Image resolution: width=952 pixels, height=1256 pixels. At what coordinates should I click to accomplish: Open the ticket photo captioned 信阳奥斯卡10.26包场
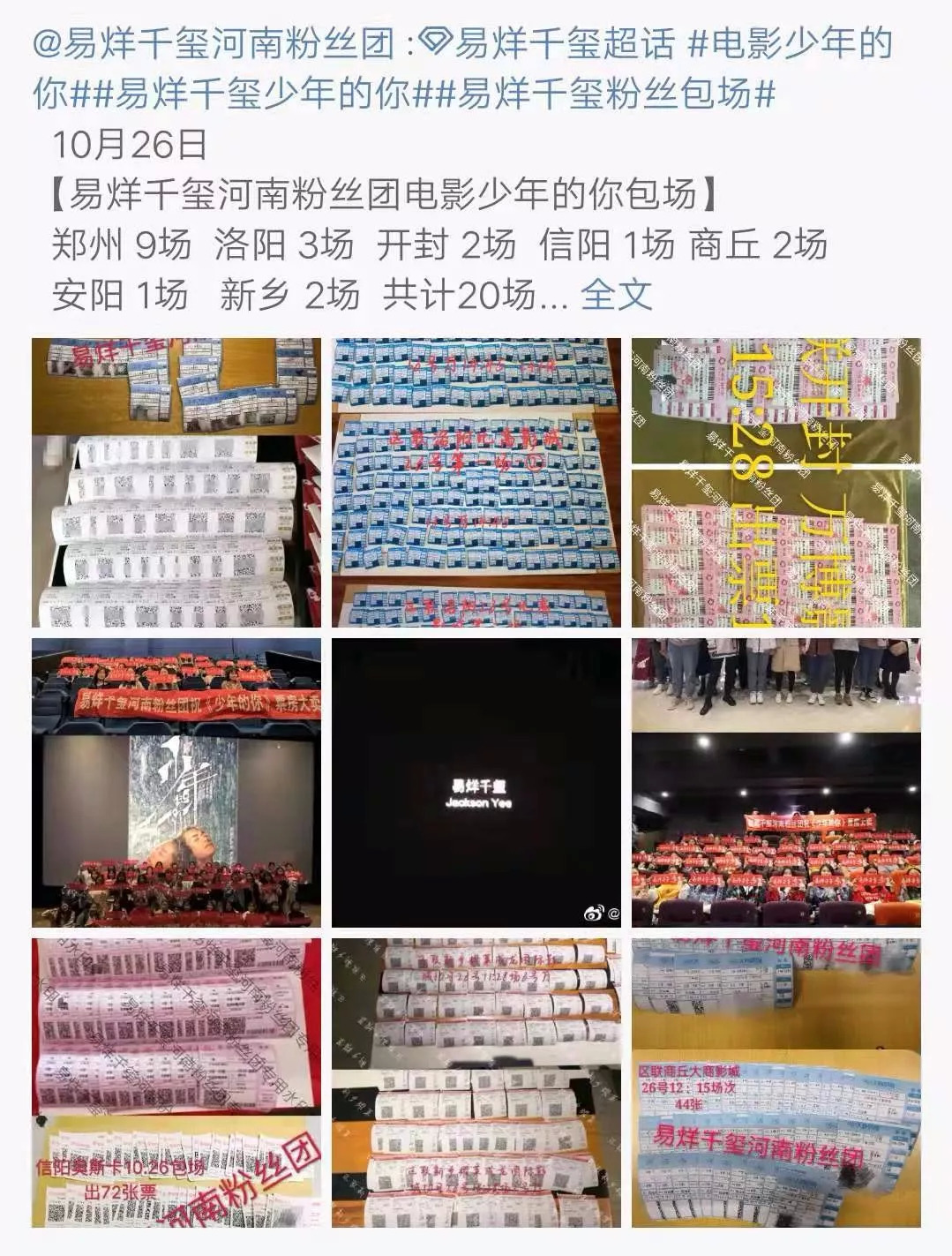coord(176,1083)
